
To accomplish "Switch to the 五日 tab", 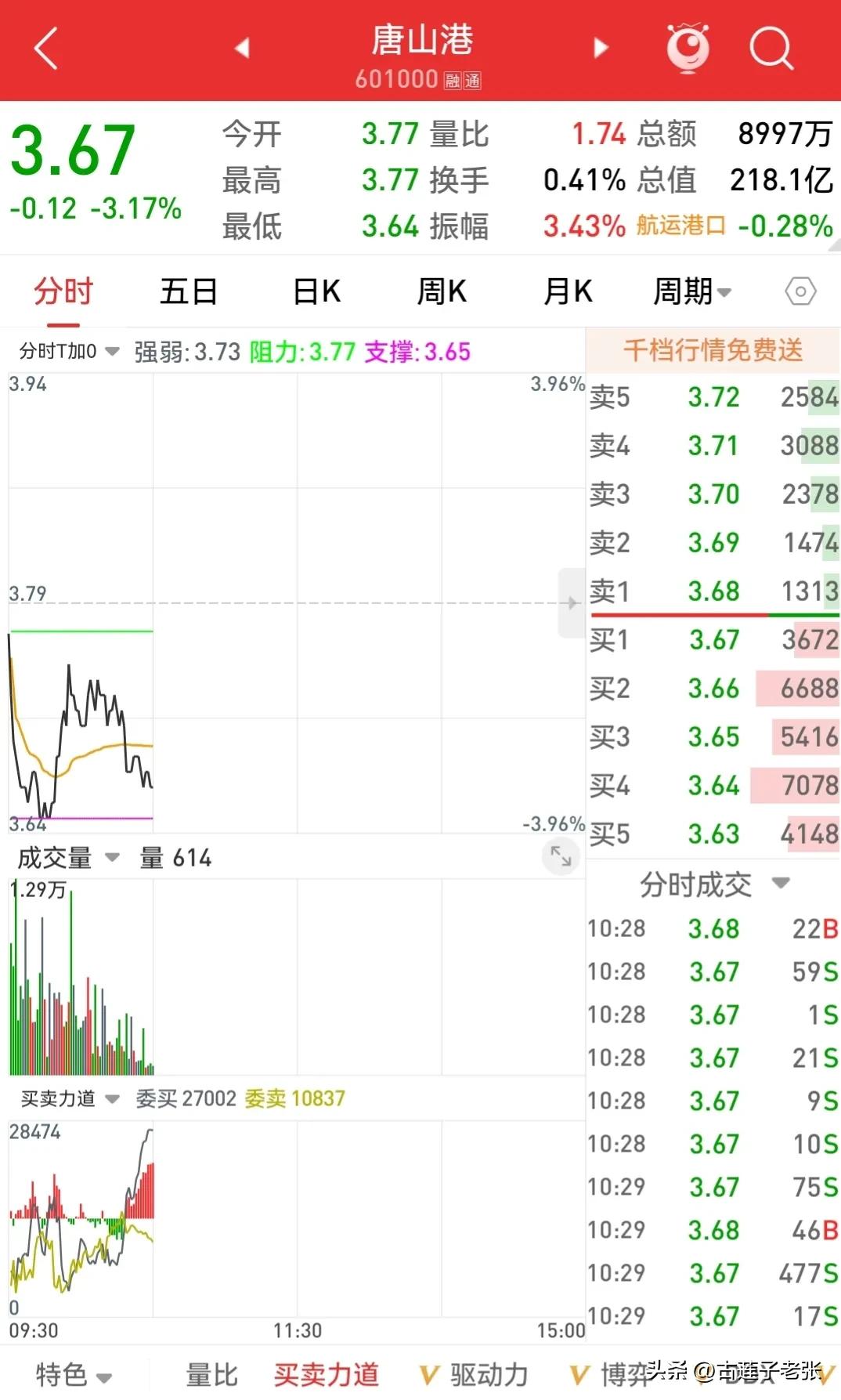I will click(188, 291).
